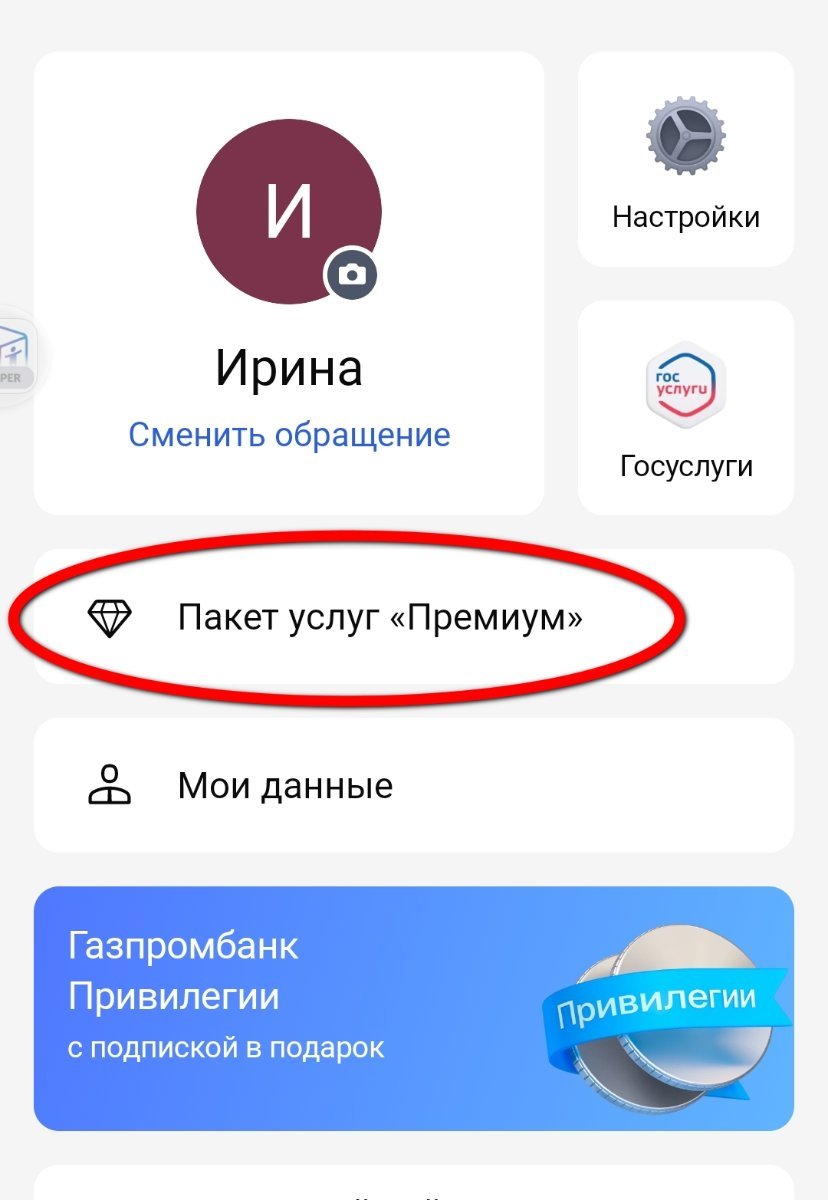Open the Госуслуги tile
This screenshot has height=1200, width=828.
tap(686, 408)
